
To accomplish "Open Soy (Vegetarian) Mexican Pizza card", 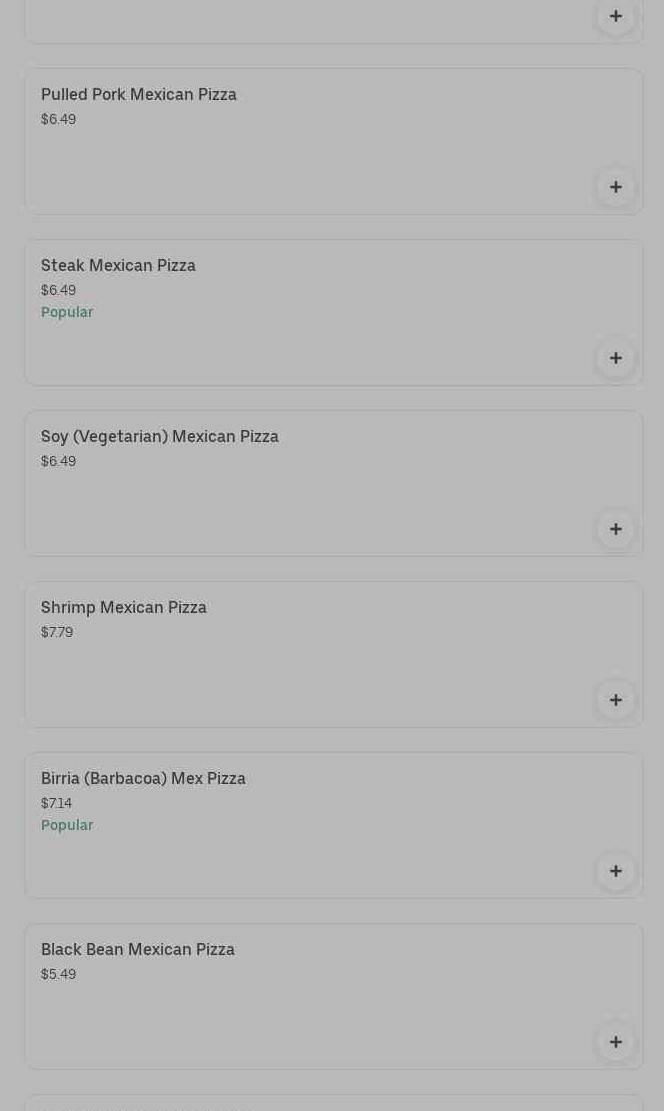I will tap(160, 436).
